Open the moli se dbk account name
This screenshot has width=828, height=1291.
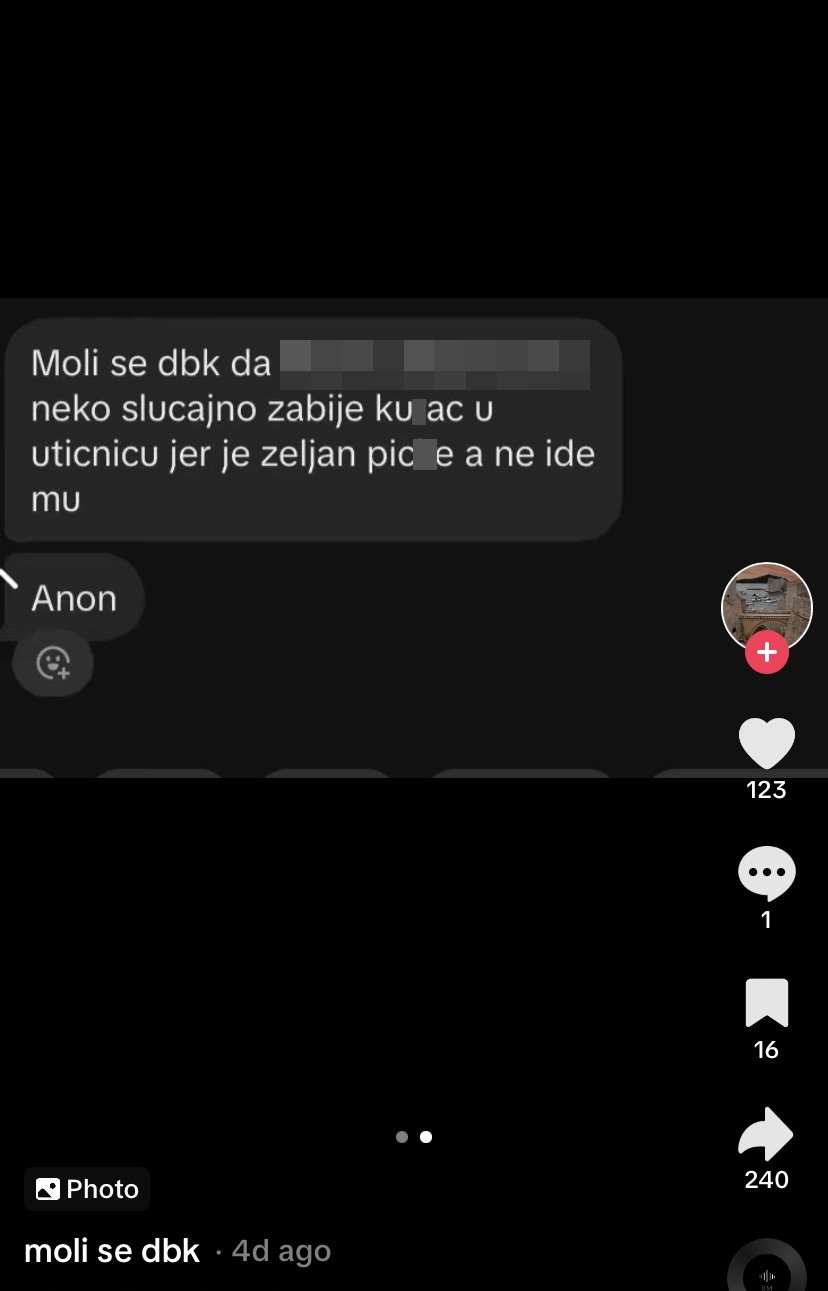click(x=112, y=1251)
